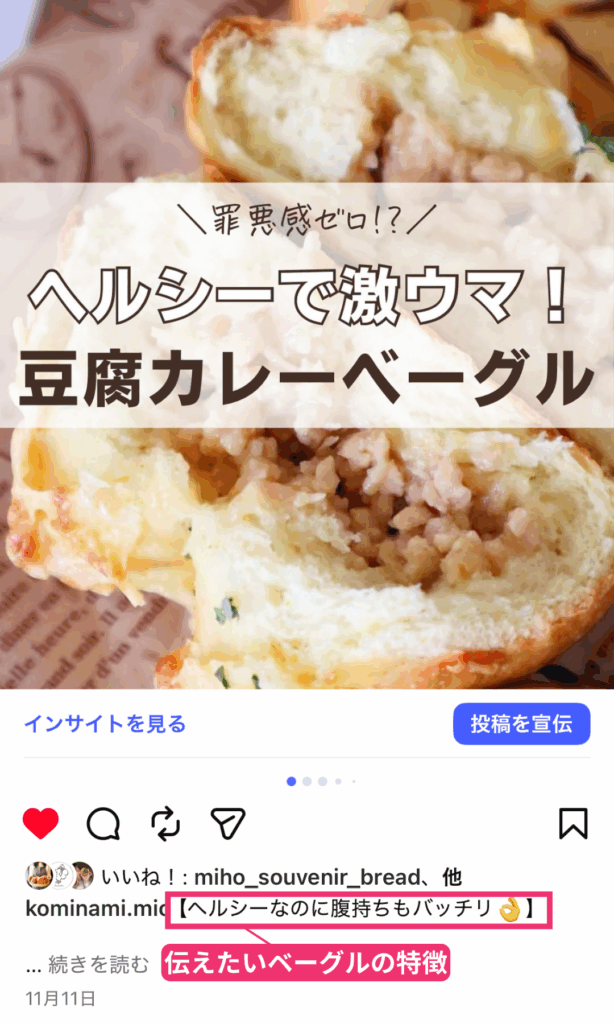Unlike the post with the red heart
The height and width of the screenshot is (1024, 614).
click(x=41, y=823)
